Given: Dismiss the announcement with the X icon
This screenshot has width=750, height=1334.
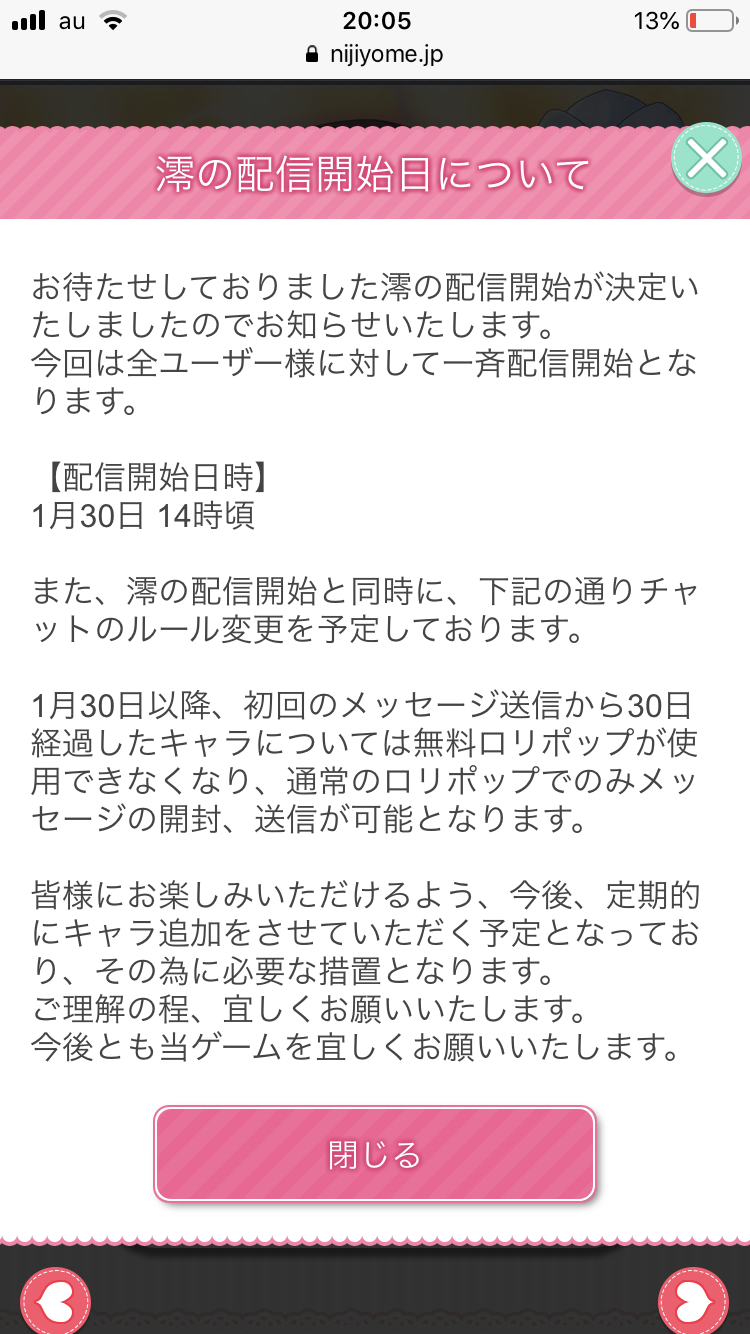Looking at the screenshot, I should point(706,159).
